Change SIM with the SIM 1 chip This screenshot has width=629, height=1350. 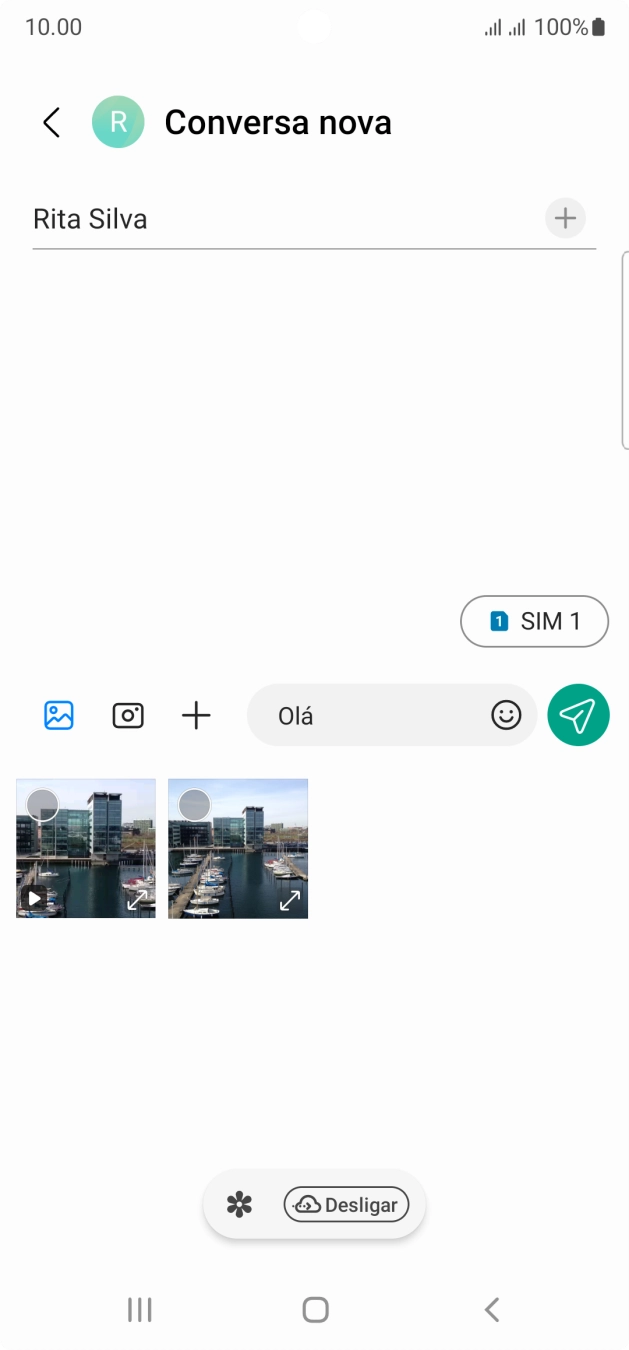pyautogui.click(x=534, y=621)
